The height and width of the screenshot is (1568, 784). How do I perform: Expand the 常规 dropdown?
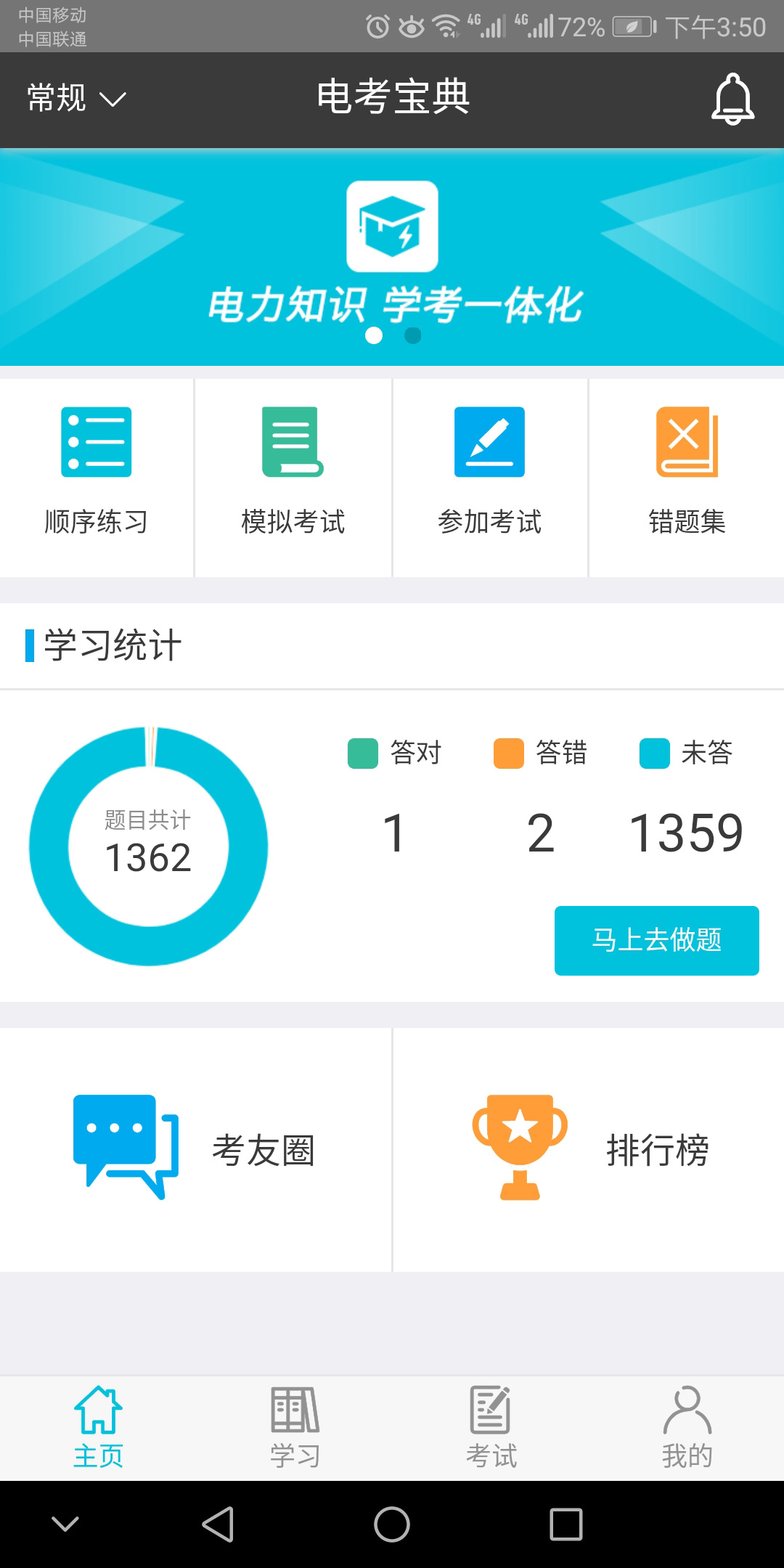(76, 98)
